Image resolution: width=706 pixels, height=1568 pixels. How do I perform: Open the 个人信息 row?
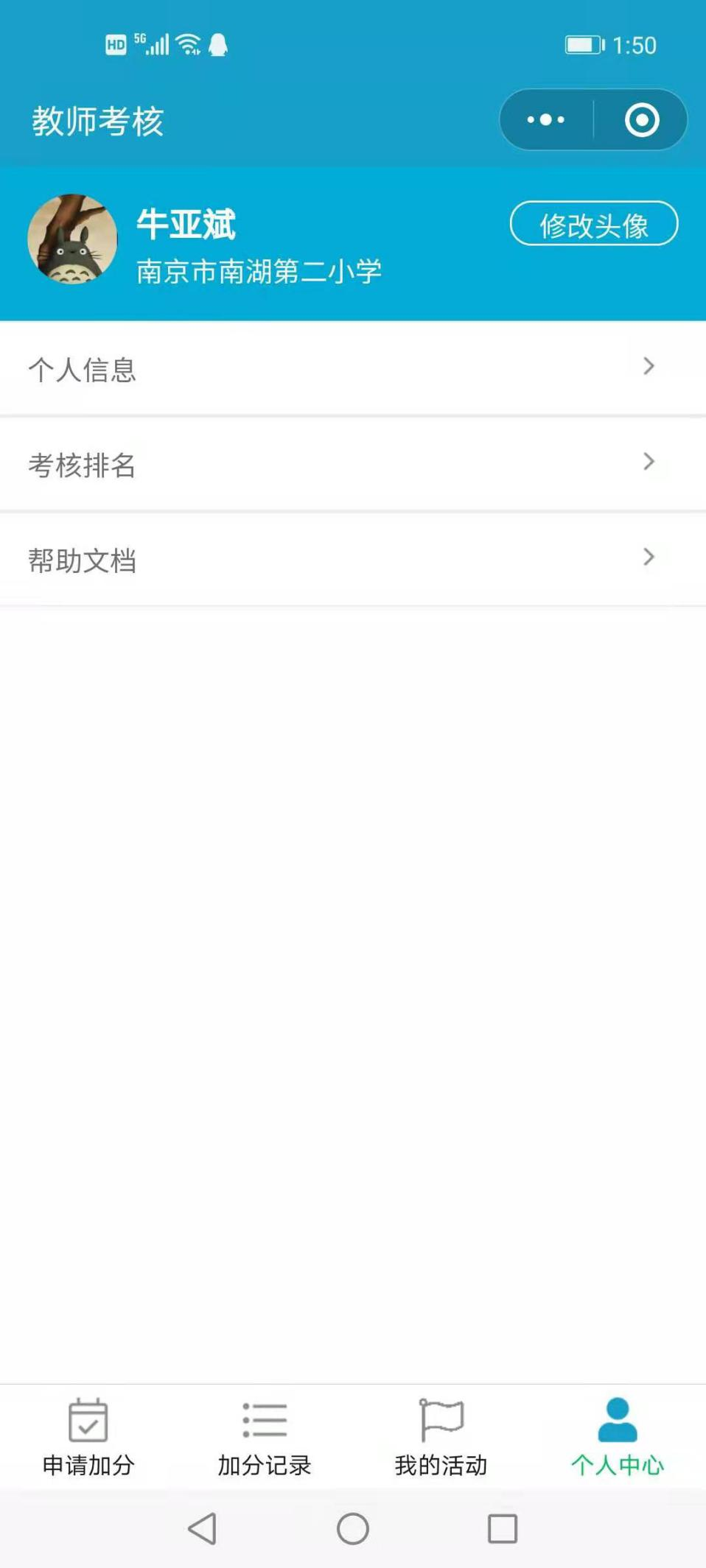click(353, 368)
